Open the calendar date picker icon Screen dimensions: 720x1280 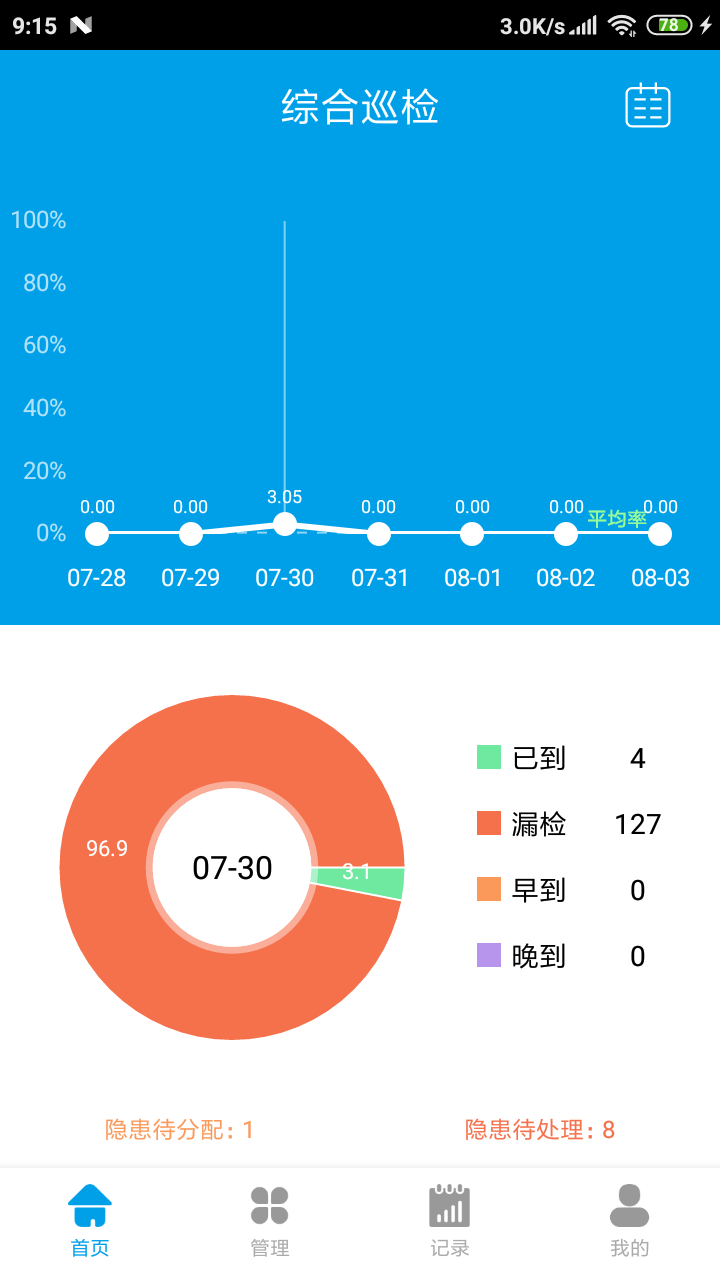pos(646,105)
